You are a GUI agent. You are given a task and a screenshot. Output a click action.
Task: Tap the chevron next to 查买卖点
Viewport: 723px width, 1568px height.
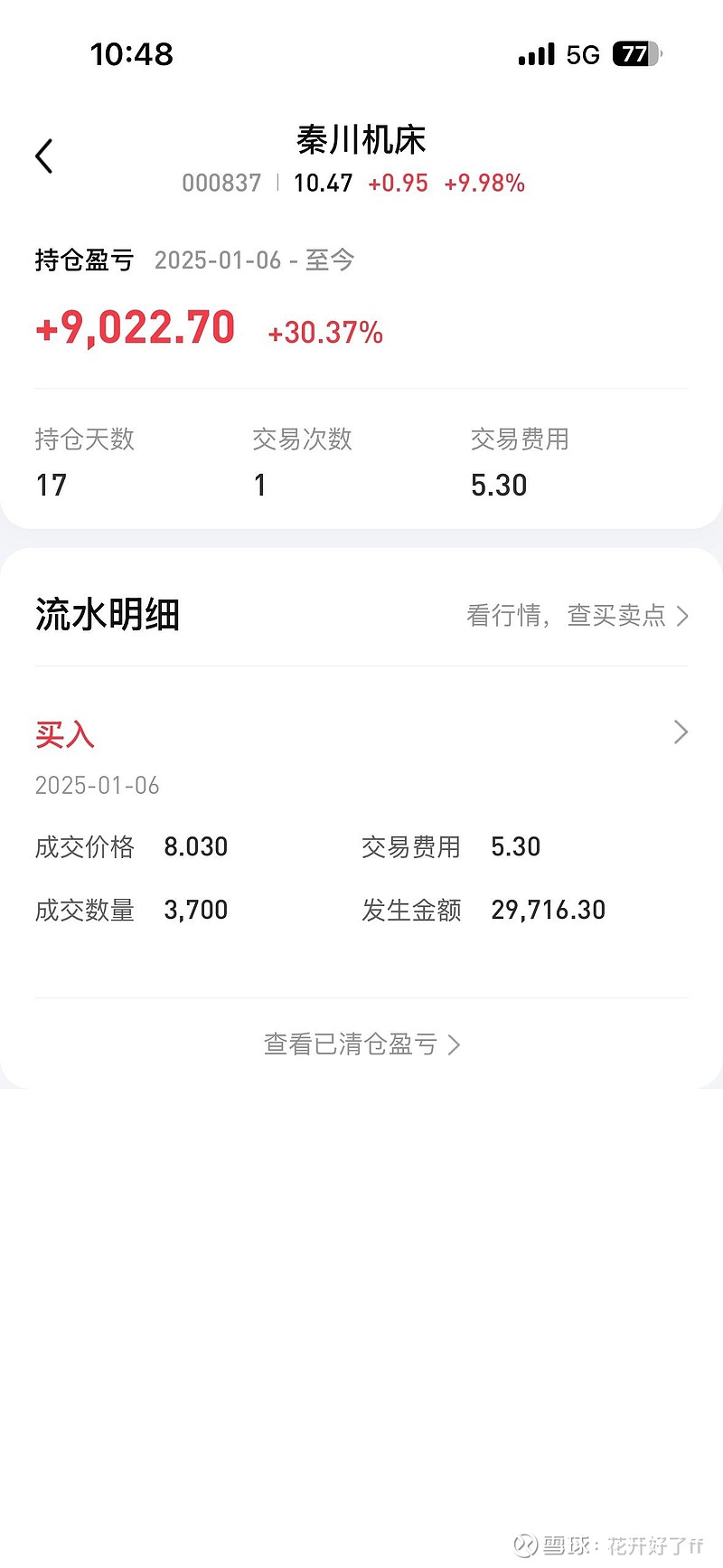681,615
